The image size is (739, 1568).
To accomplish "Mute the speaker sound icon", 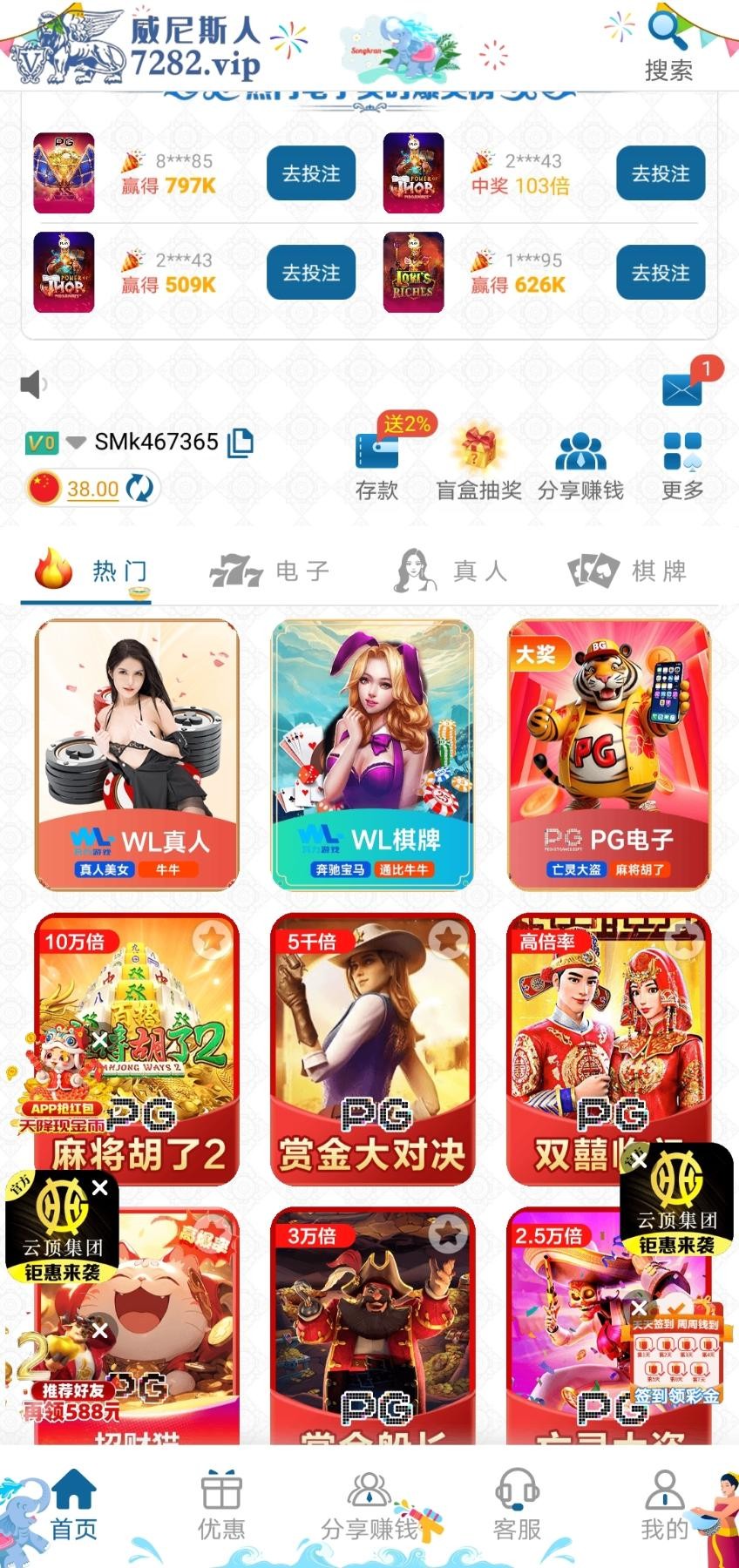I will (x=33, y=384).
